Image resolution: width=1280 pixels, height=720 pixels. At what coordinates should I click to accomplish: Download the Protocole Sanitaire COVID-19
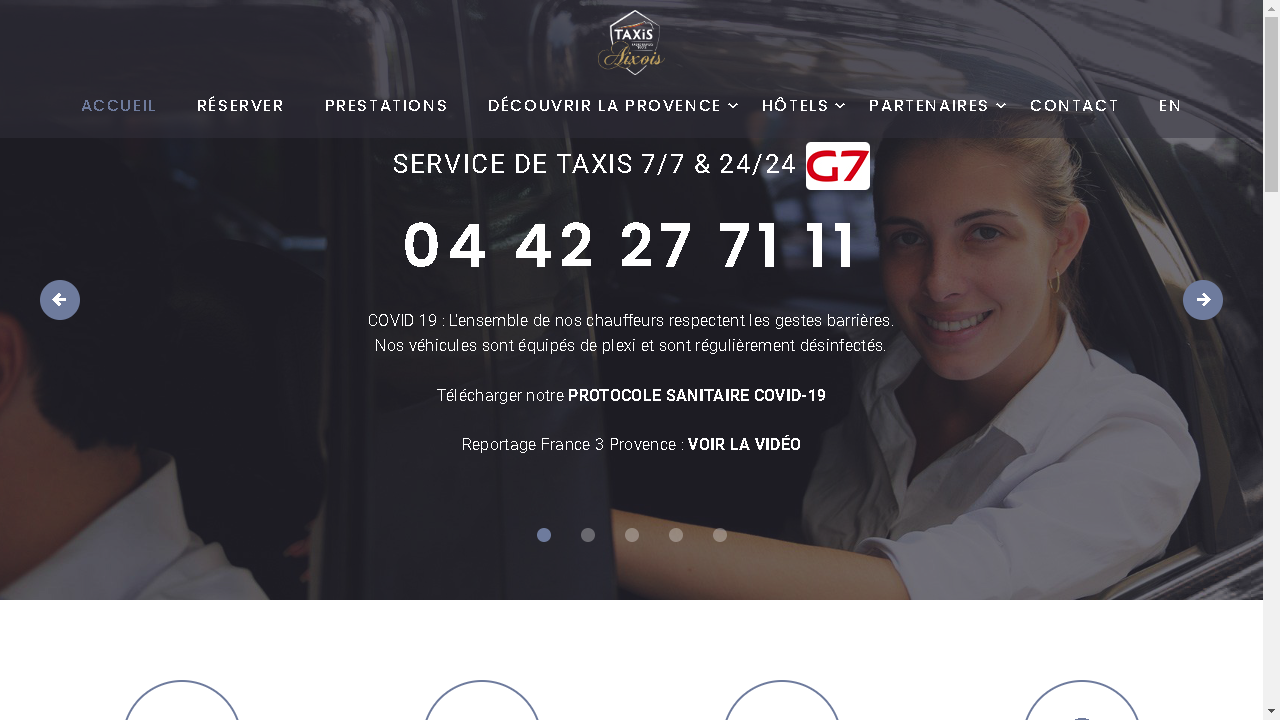pos(696,396)
